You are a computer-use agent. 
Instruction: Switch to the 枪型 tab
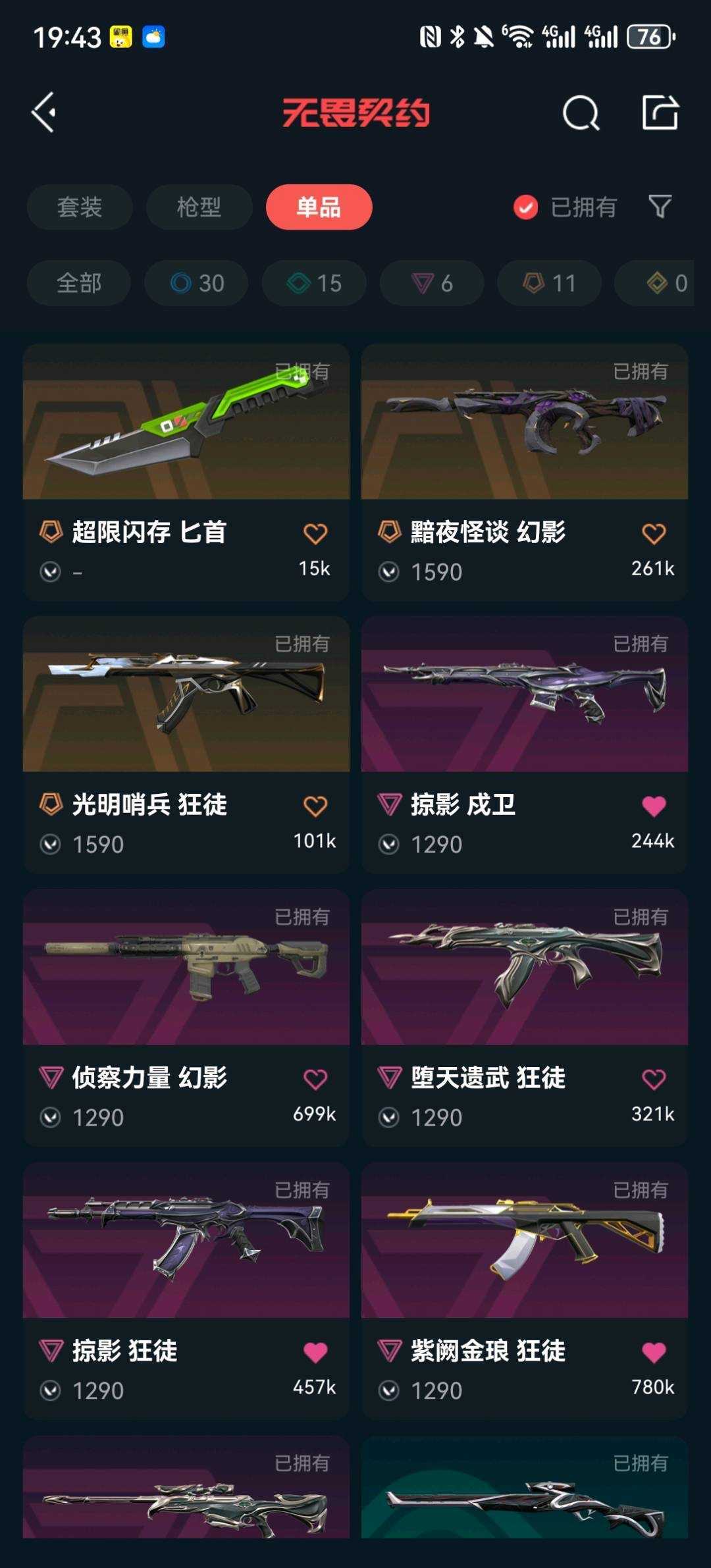(199, 207)
